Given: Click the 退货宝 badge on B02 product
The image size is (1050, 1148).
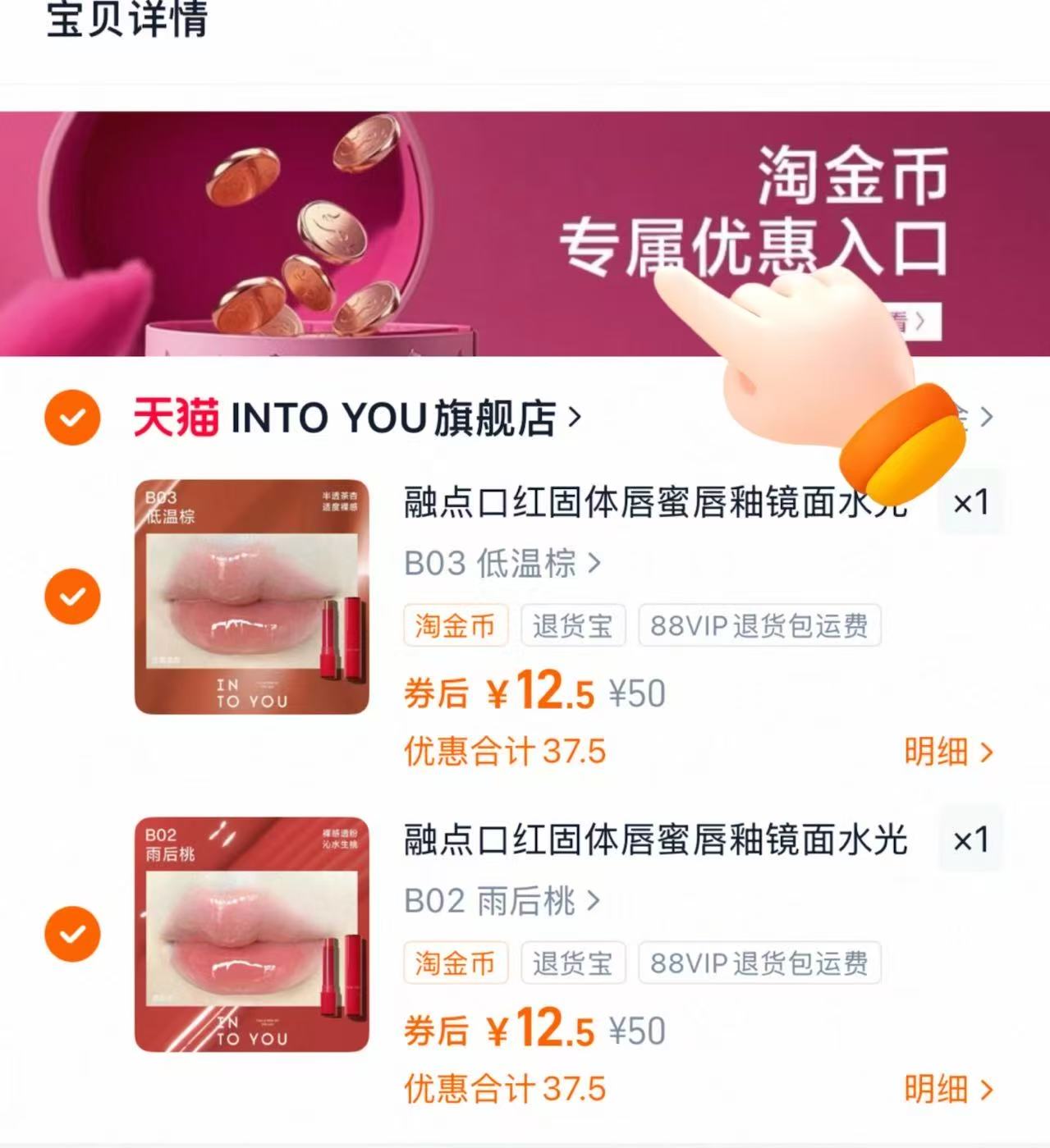Looking at the screenshot, I should click(x=573, y=963).
